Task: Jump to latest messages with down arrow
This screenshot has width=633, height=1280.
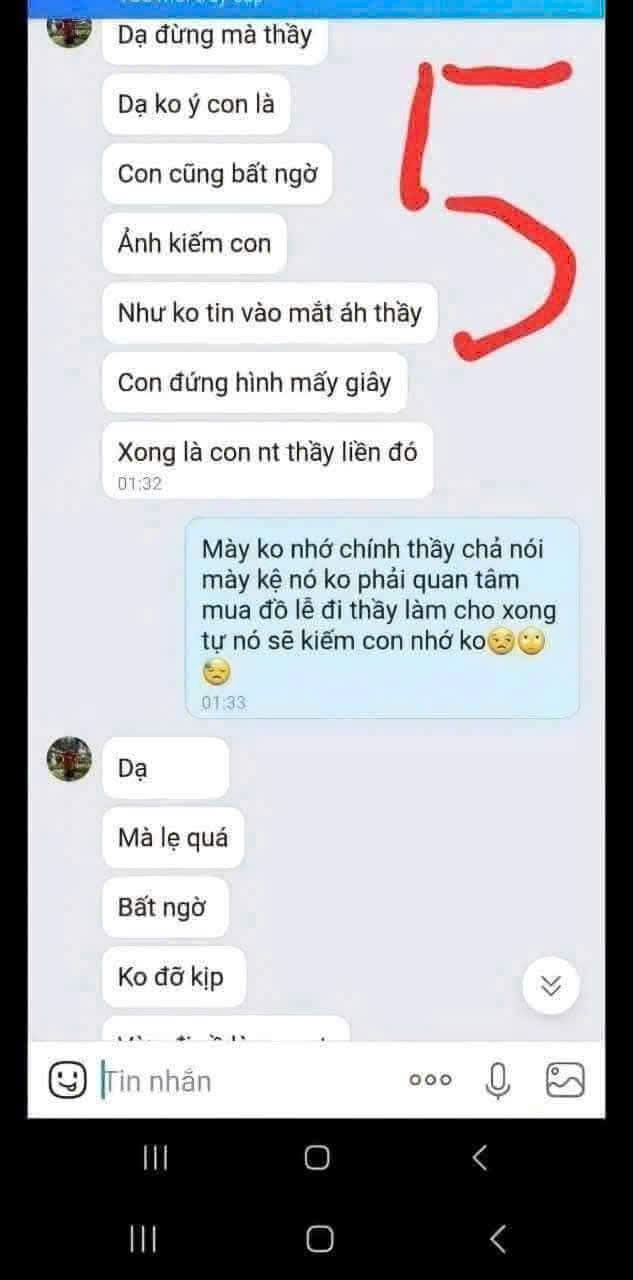Action: pos(551,986)
